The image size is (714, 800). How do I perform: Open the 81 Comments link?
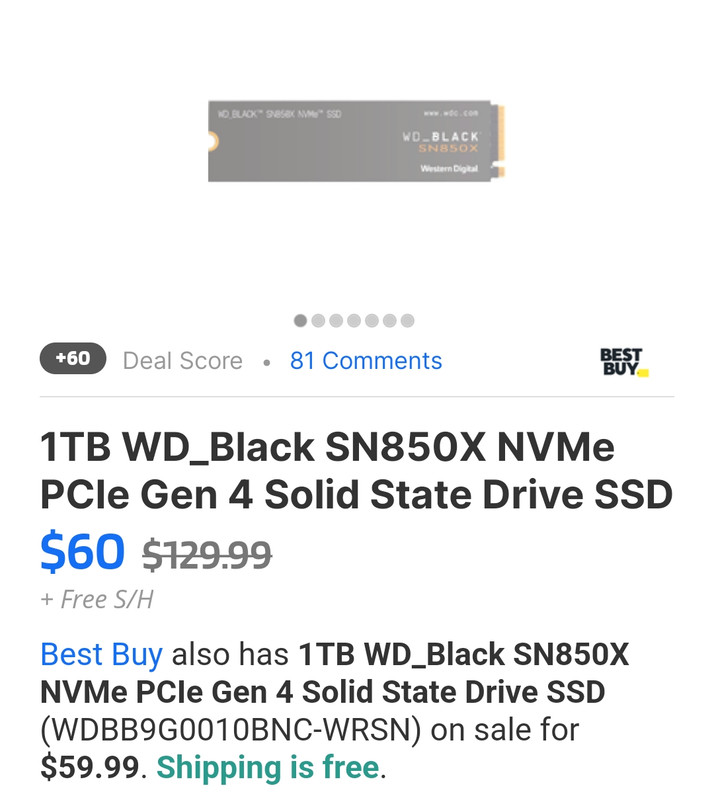pyautogui.click(x=365, y=361)
